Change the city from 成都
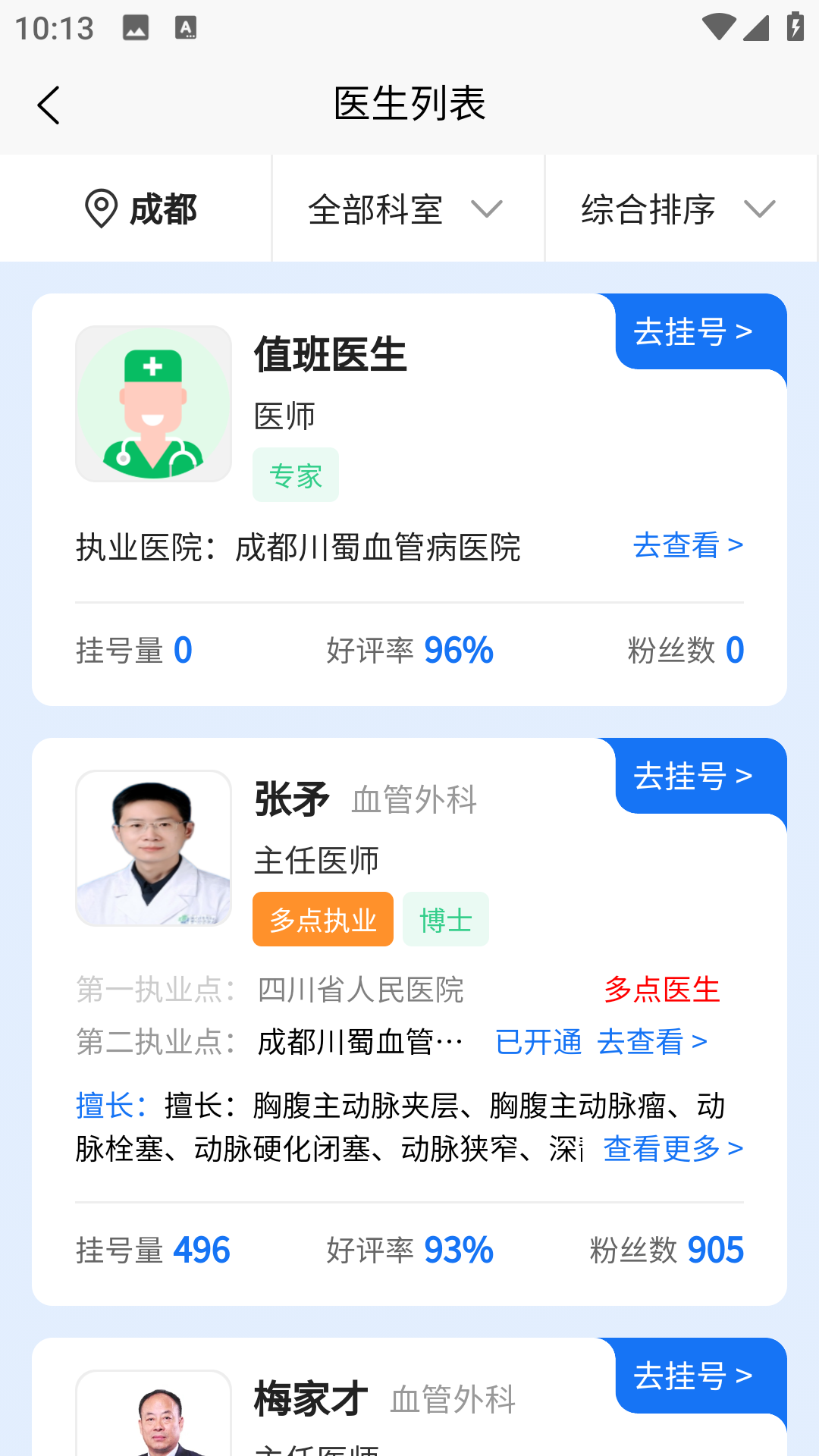 pos(141,209)
